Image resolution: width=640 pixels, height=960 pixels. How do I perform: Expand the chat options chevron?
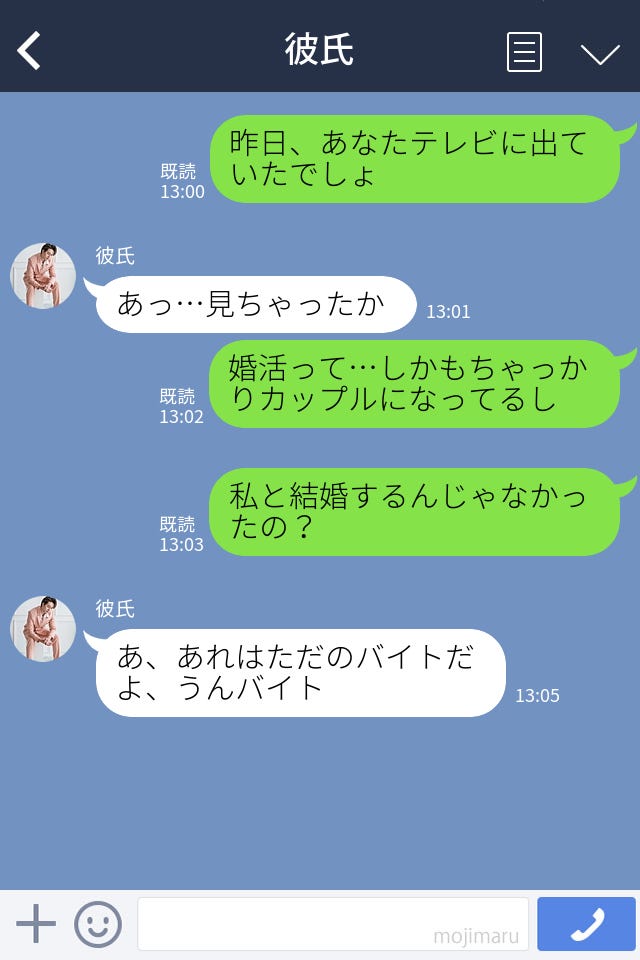(600, 54)
